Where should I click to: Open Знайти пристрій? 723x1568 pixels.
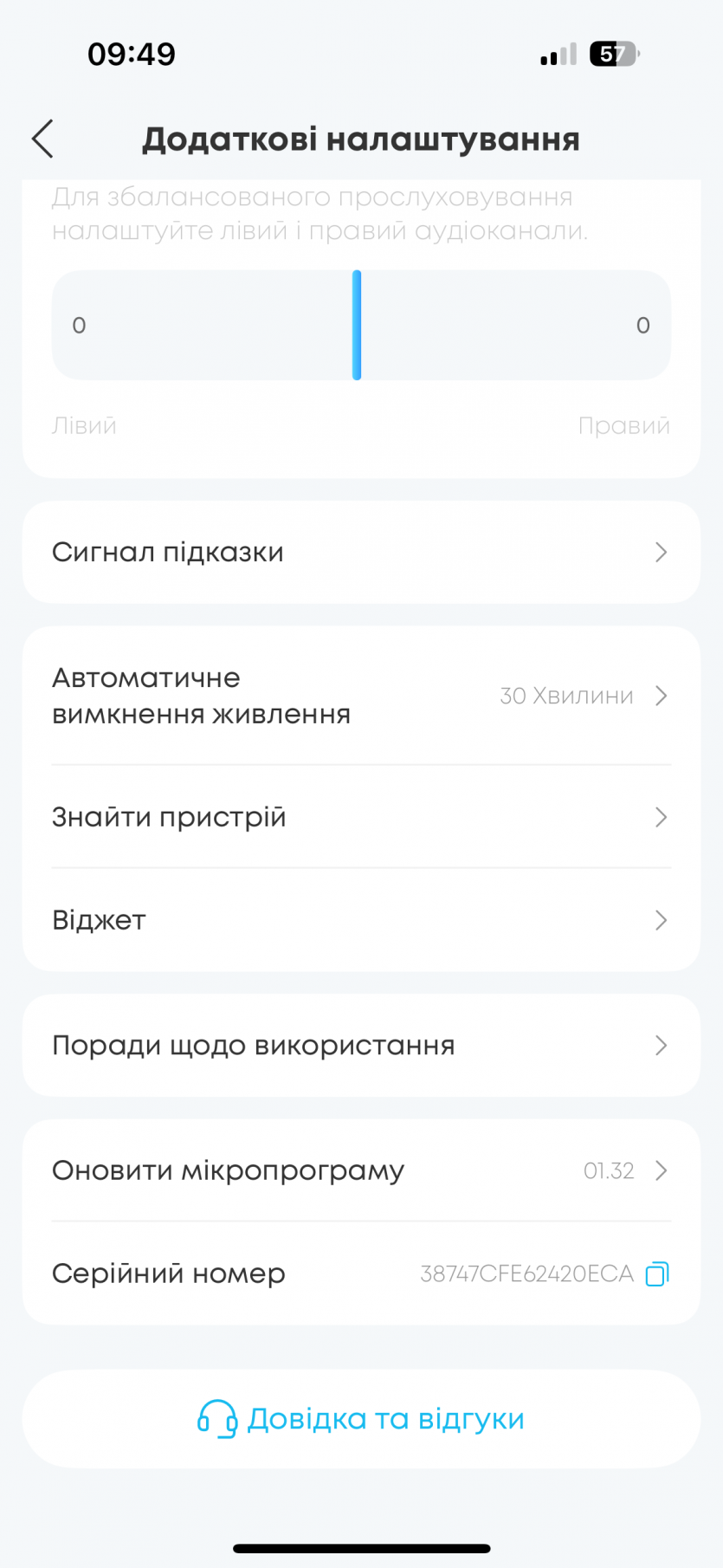(x=360, y=817)
